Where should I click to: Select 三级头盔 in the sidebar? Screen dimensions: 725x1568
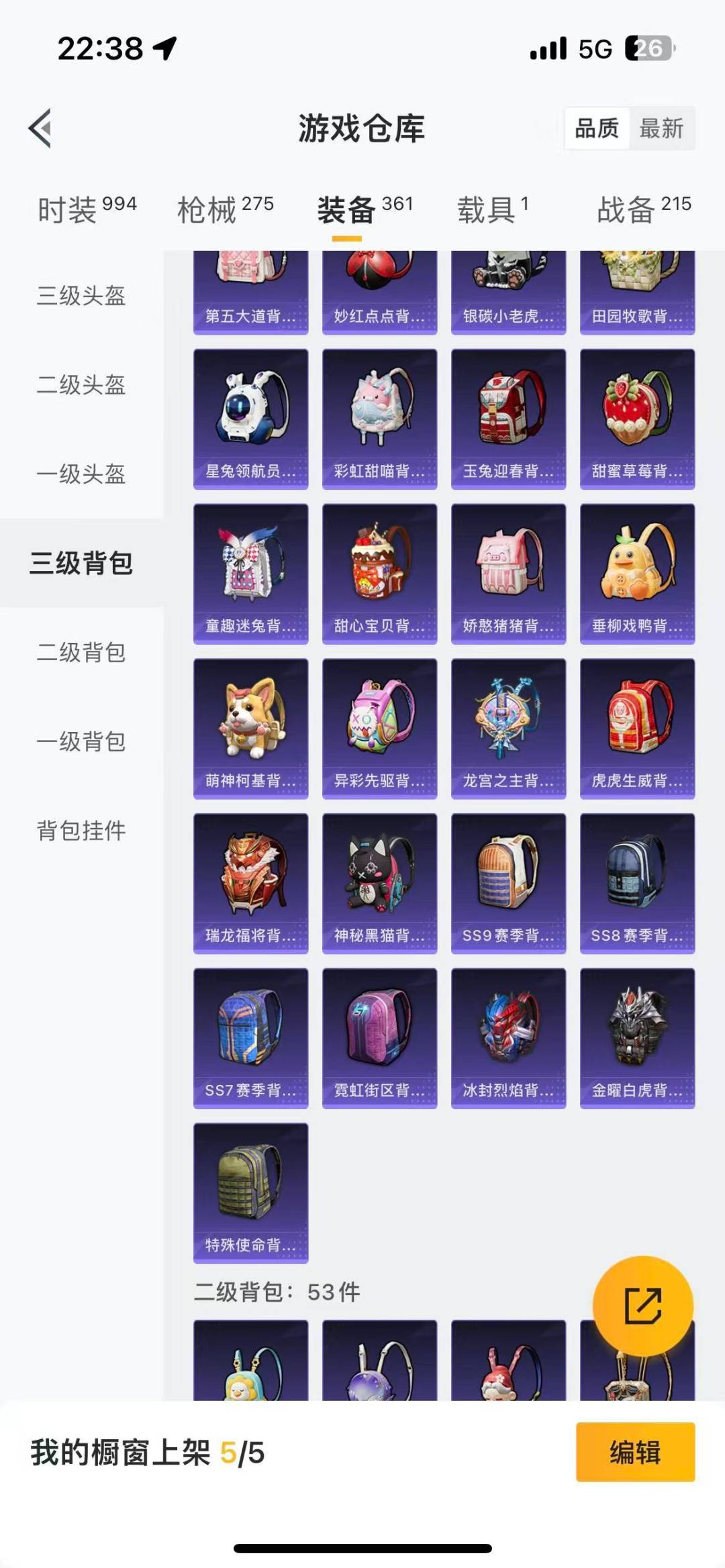81,295
